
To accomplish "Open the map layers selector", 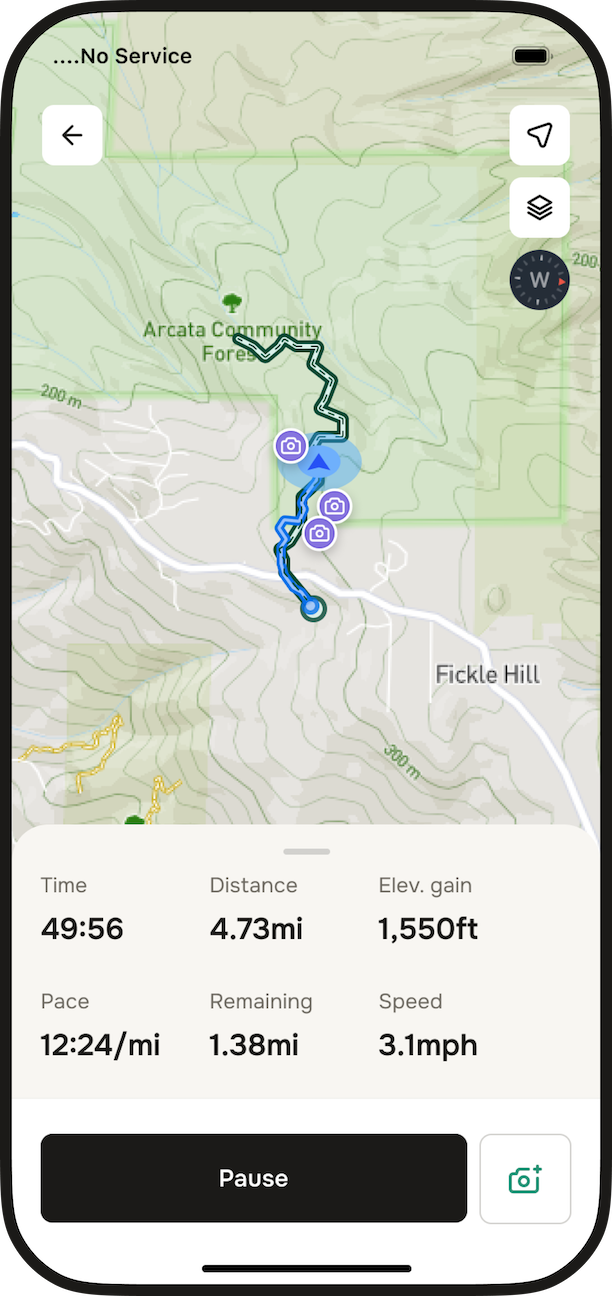I will click(540, 208).
